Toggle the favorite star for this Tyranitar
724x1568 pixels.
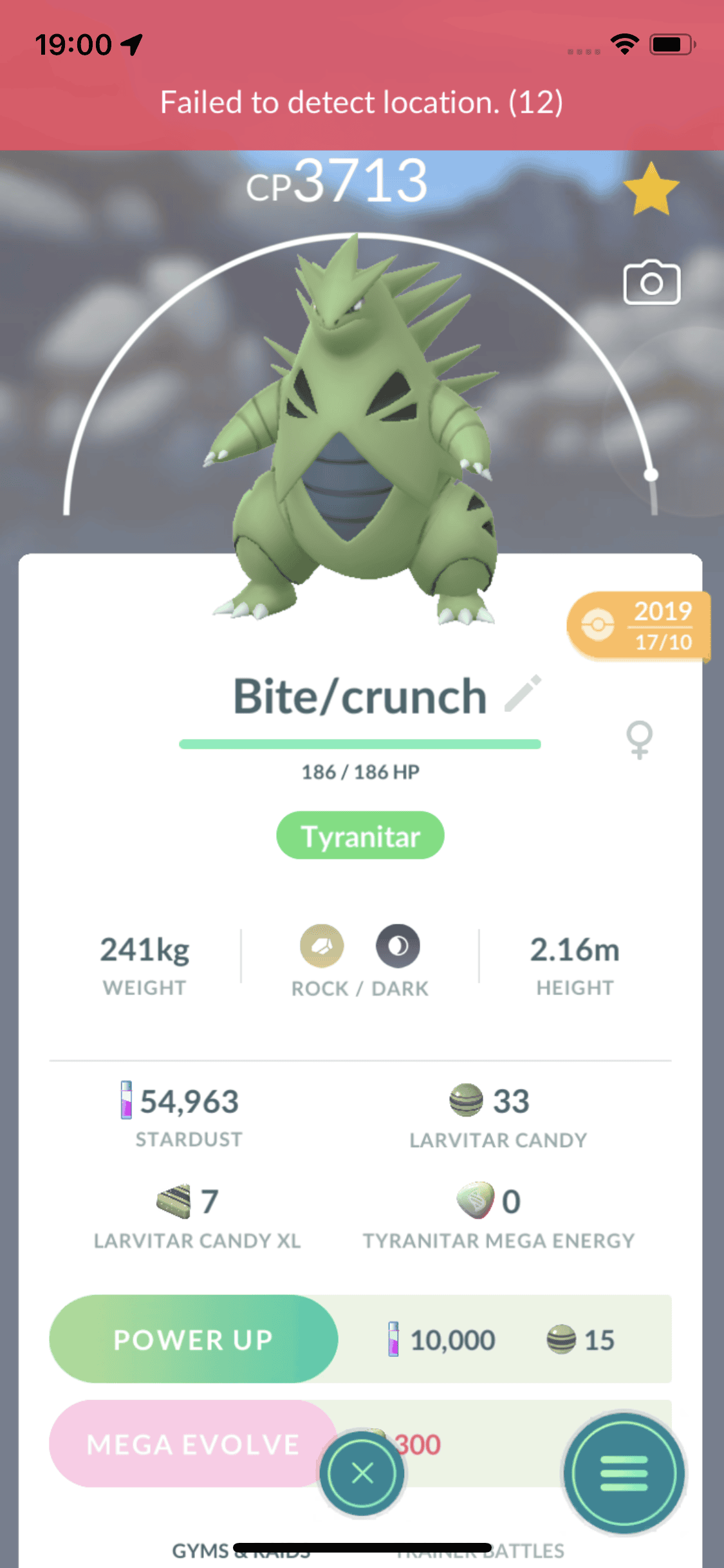click(x=651, y=189)
